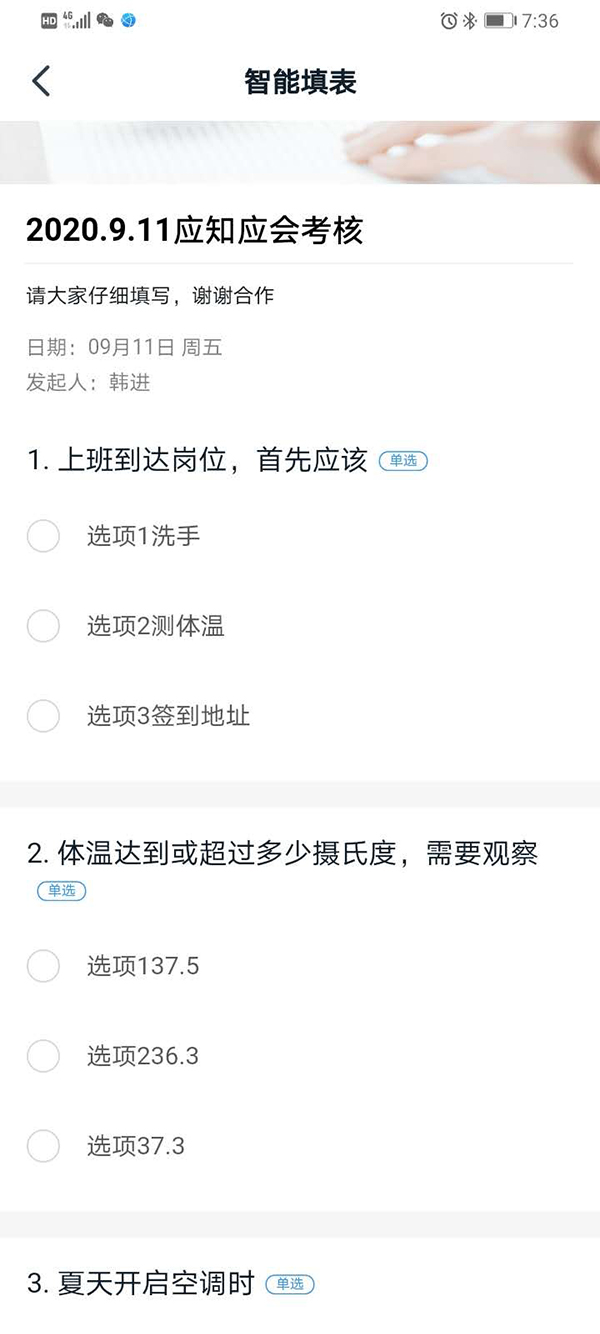Go back using the top-left arrow
The image size is (600, 1334).
tap(41, 81)
